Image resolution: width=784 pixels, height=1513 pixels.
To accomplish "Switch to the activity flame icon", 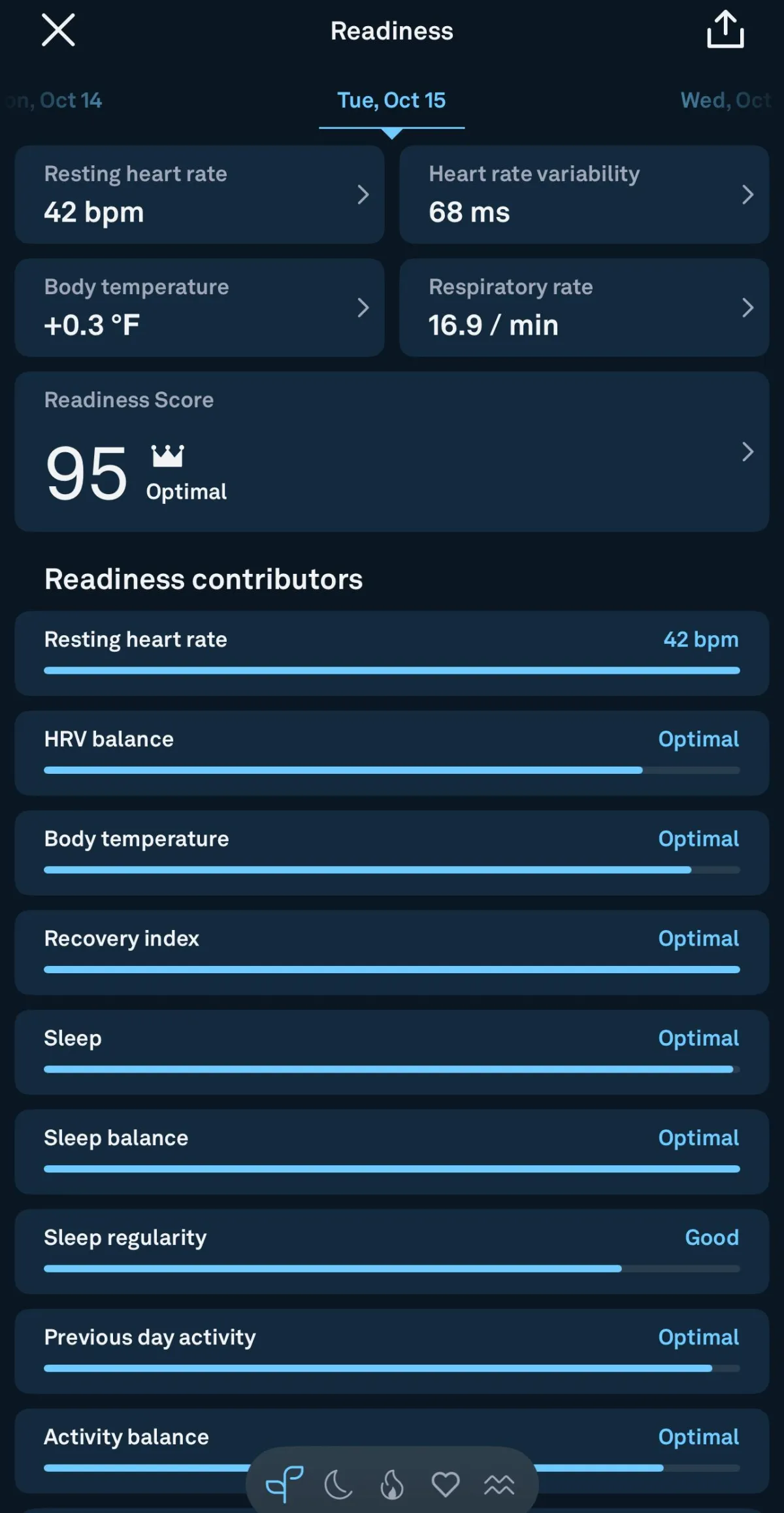I will coord(392,1484).
